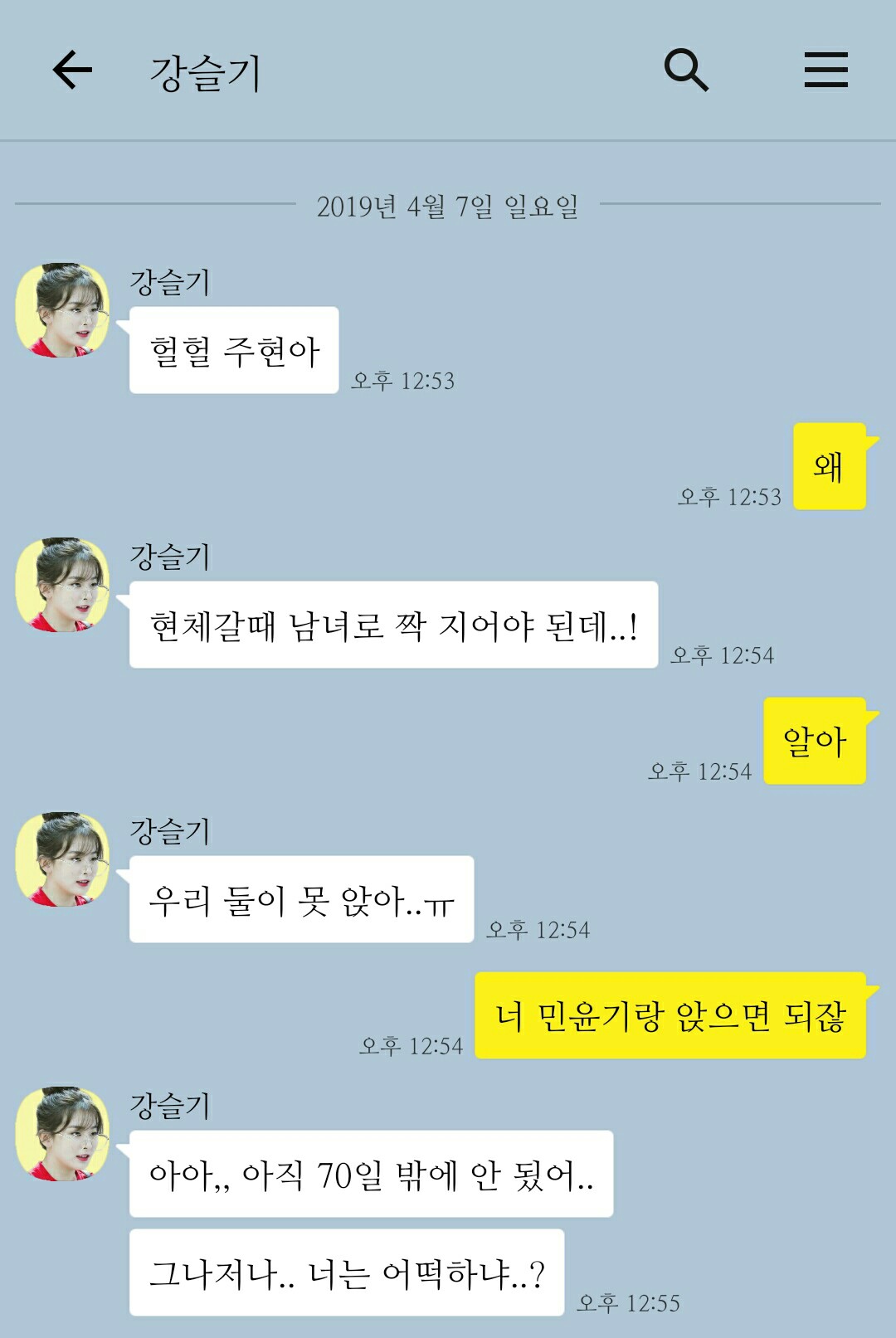Open 강슬기's profile photo beside '우리 둘이 못 앉아'
The width and height of the screenshot is (896, 1338).
click(x=63, y=859)
